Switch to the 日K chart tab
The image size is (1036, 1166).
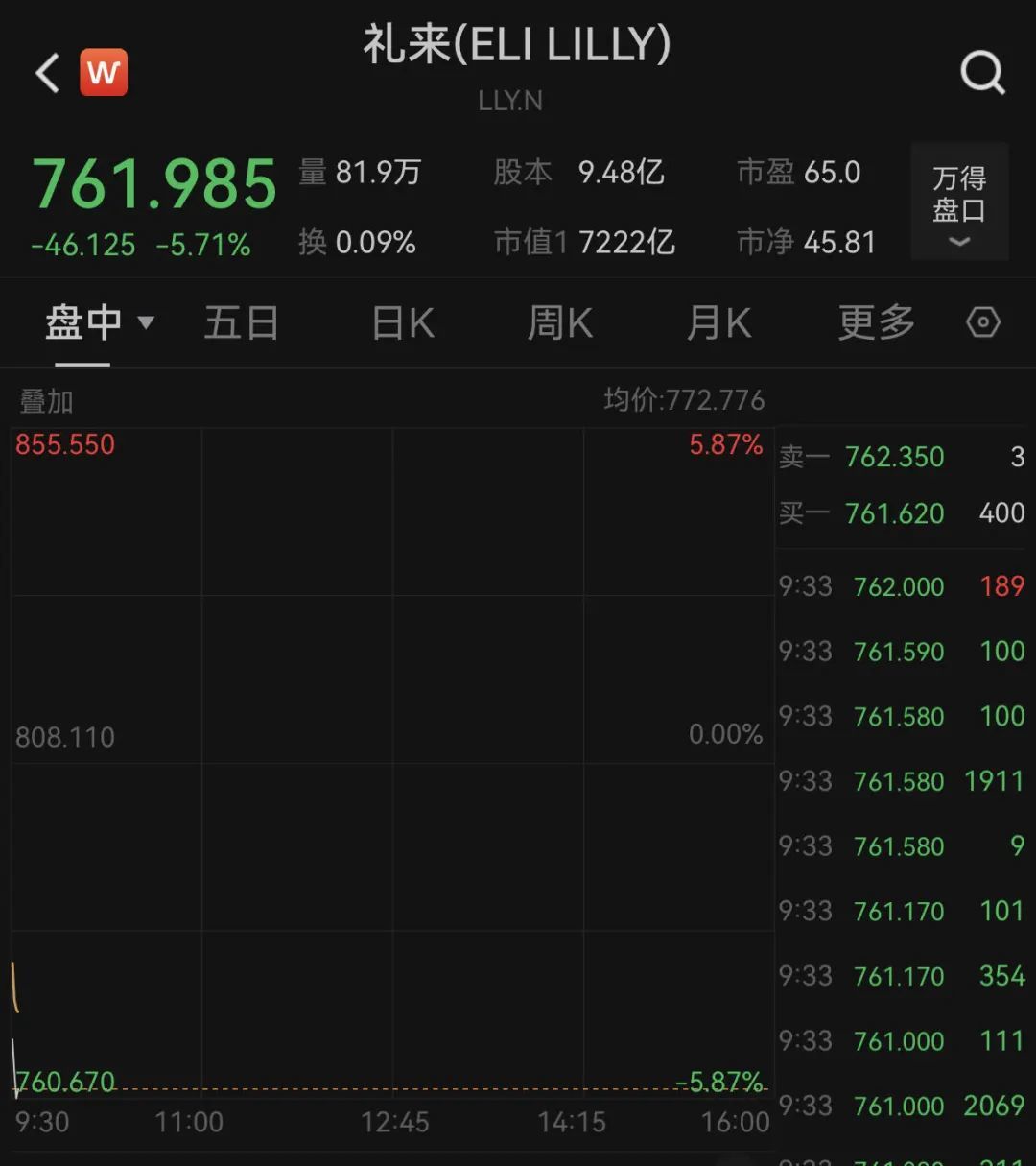(403, 323)
